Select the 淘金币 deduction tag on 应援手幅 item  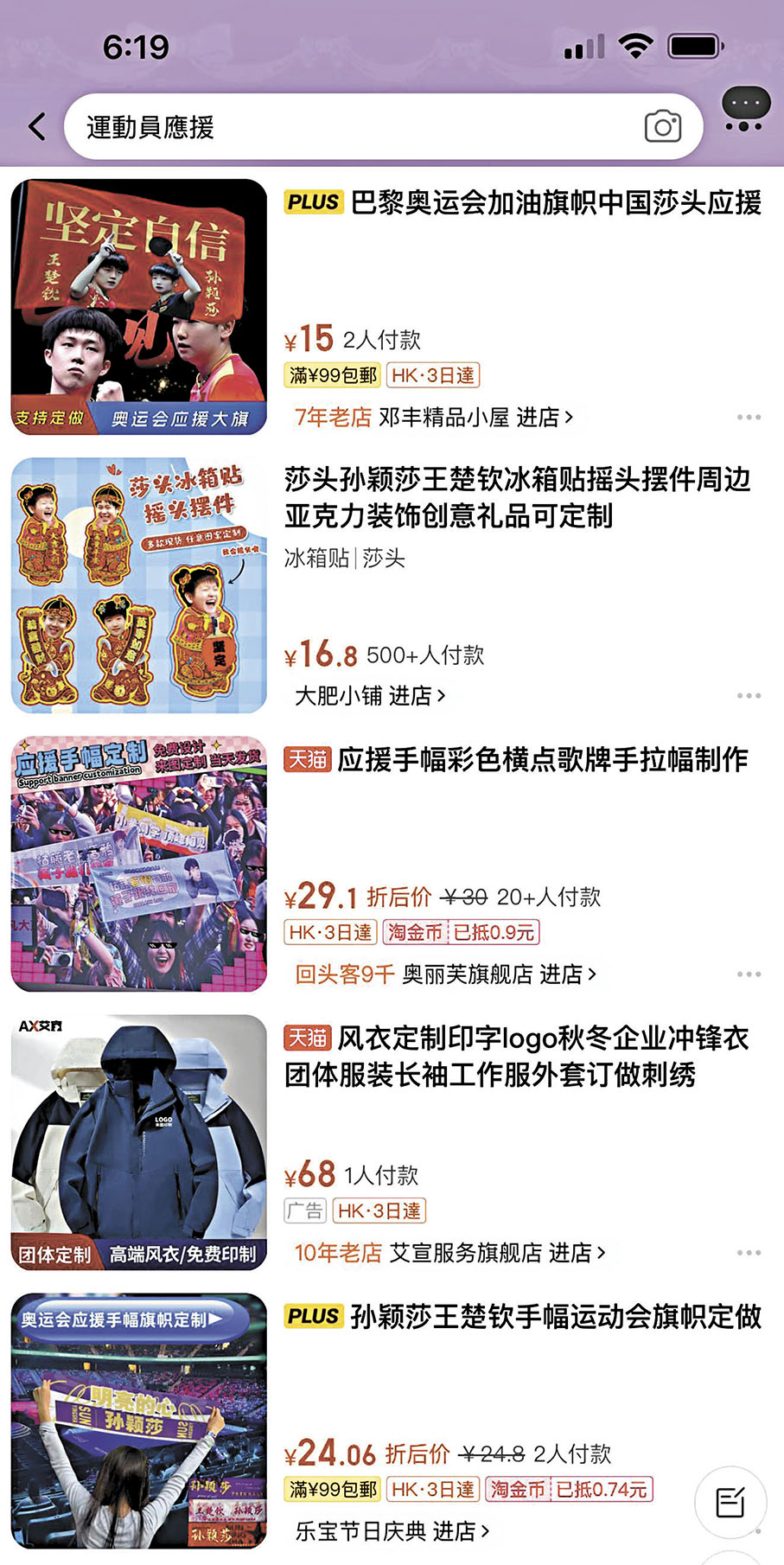pos(413,932)
